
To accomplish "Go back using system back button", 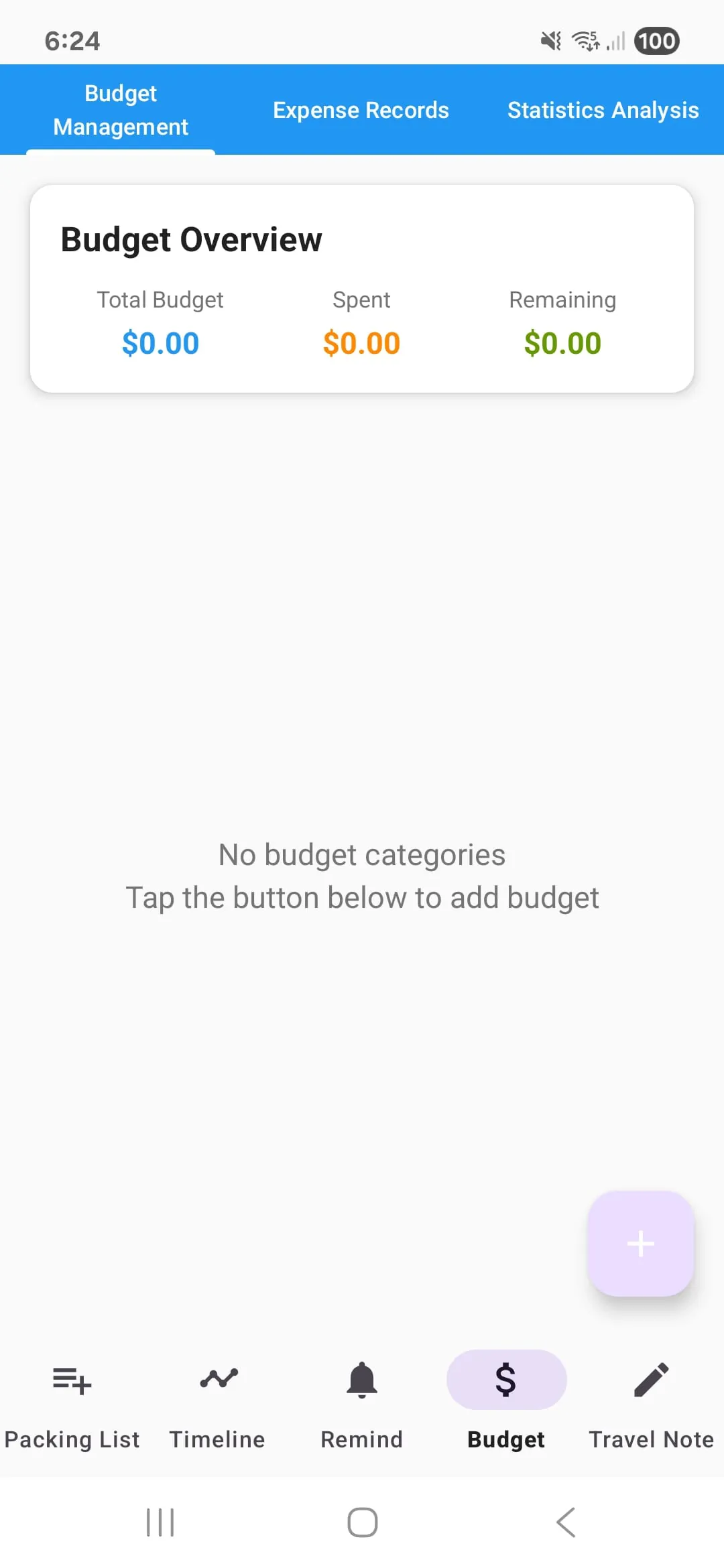I will (x=566, y=1522).
